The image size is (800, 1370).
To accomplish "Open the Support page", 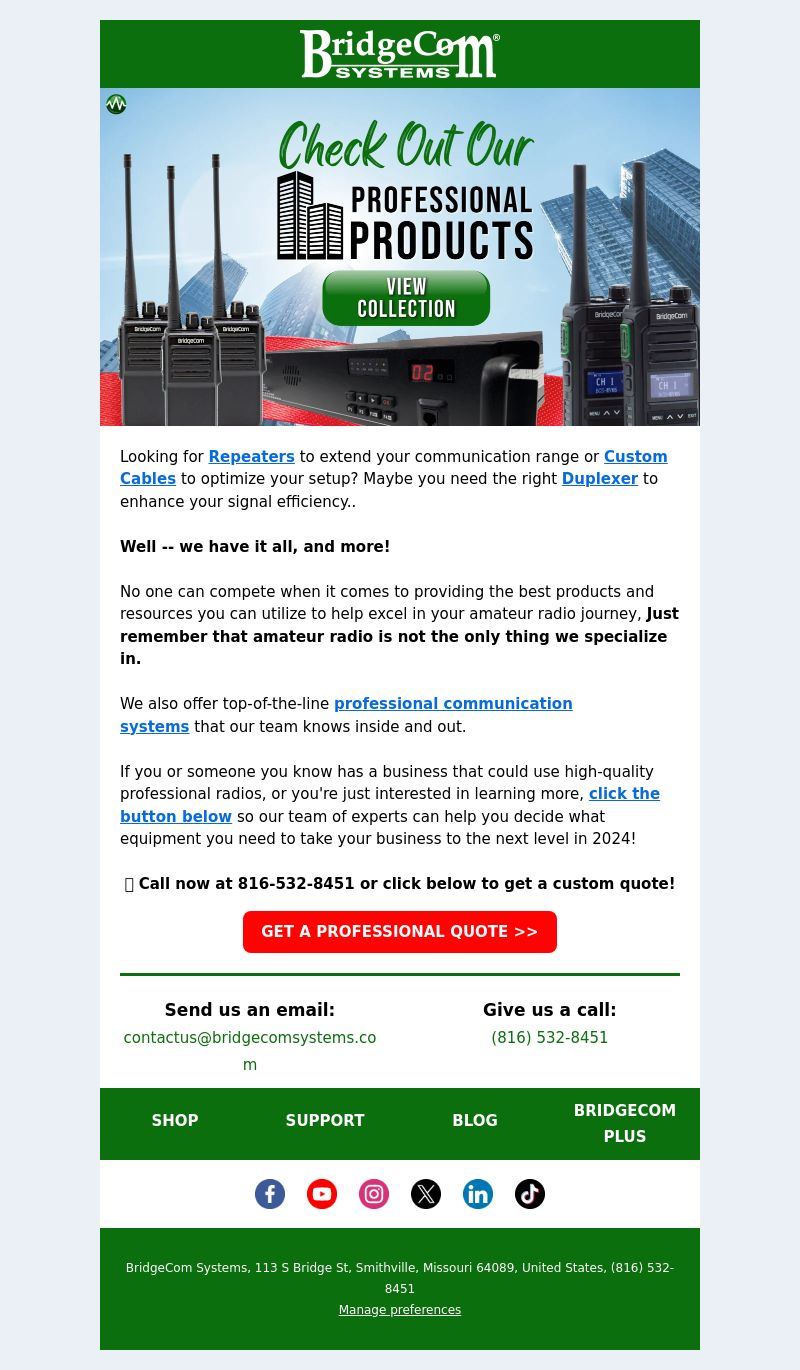I will click(x=325, y=1121).
